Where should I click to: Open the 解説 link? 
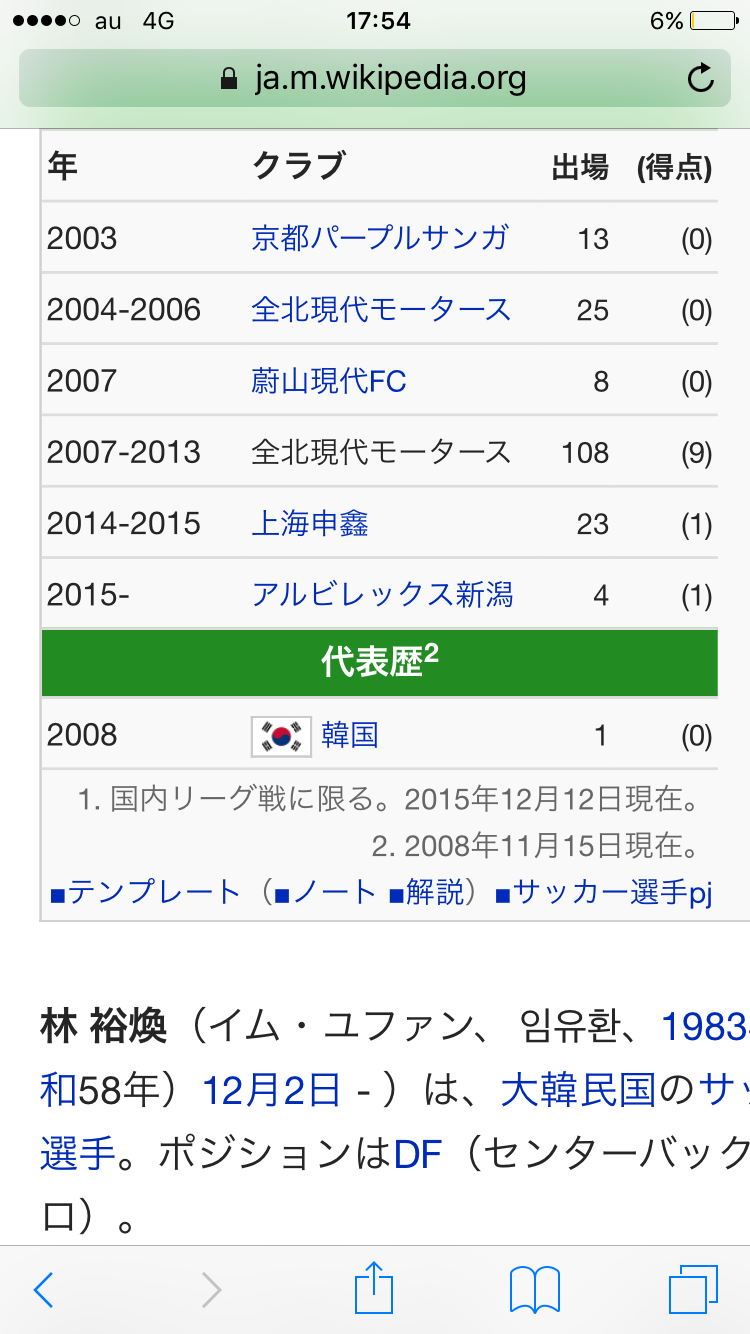pyautogui.click(x=434, y=892)
